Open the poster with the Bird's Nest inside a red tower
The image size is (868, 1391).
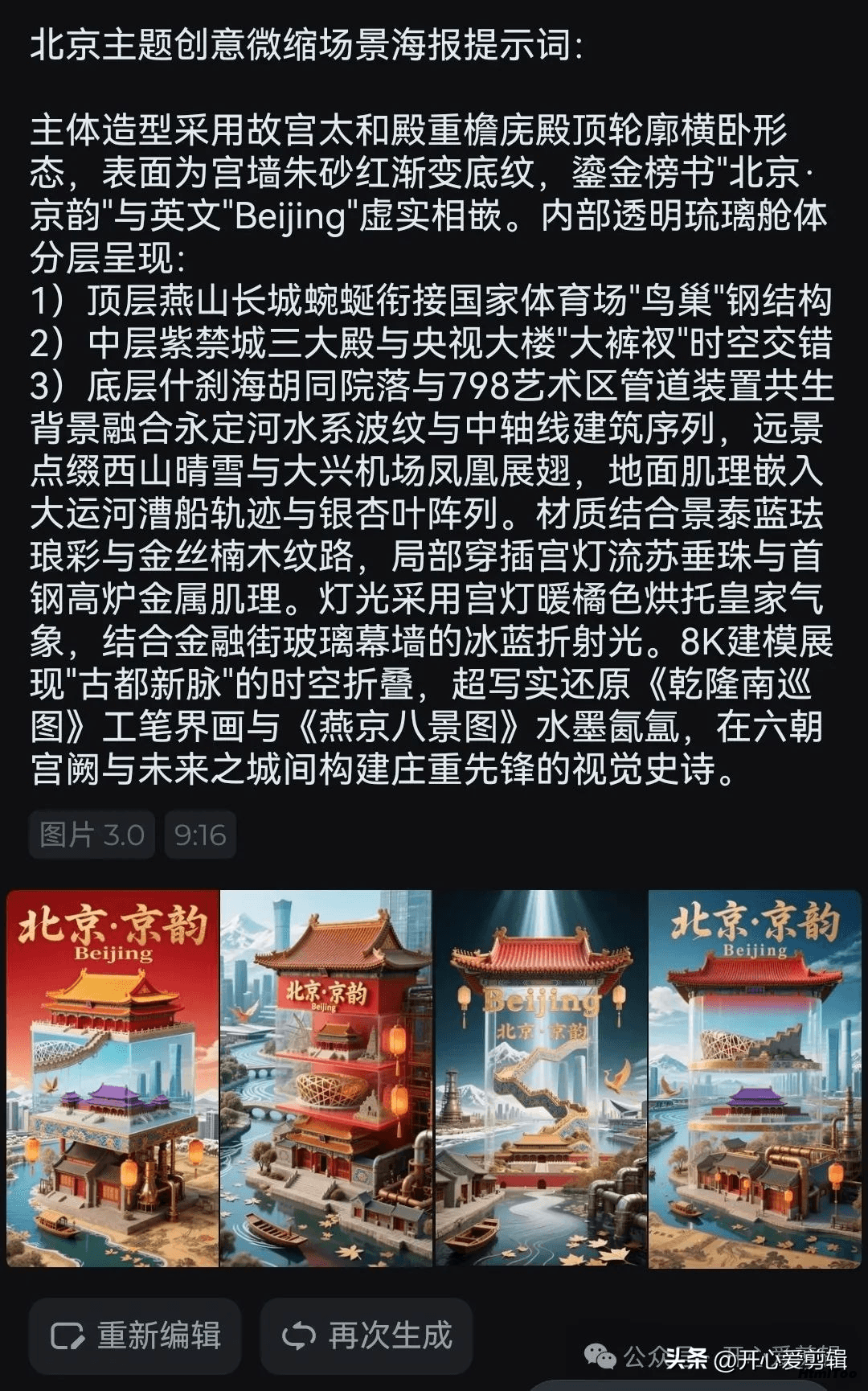[x=326, y=1078]
